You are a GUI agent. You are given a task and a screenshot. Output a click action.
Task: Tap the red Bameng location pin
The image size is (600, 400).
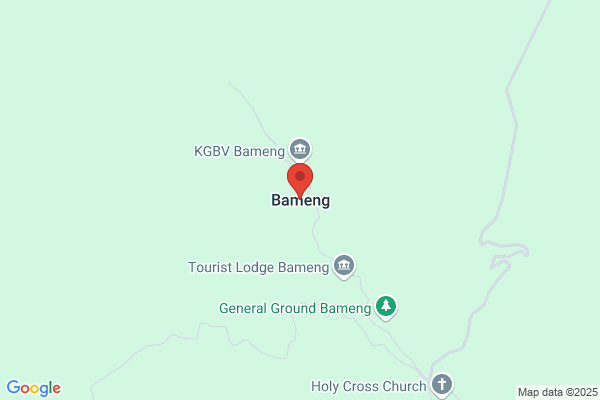300,181
